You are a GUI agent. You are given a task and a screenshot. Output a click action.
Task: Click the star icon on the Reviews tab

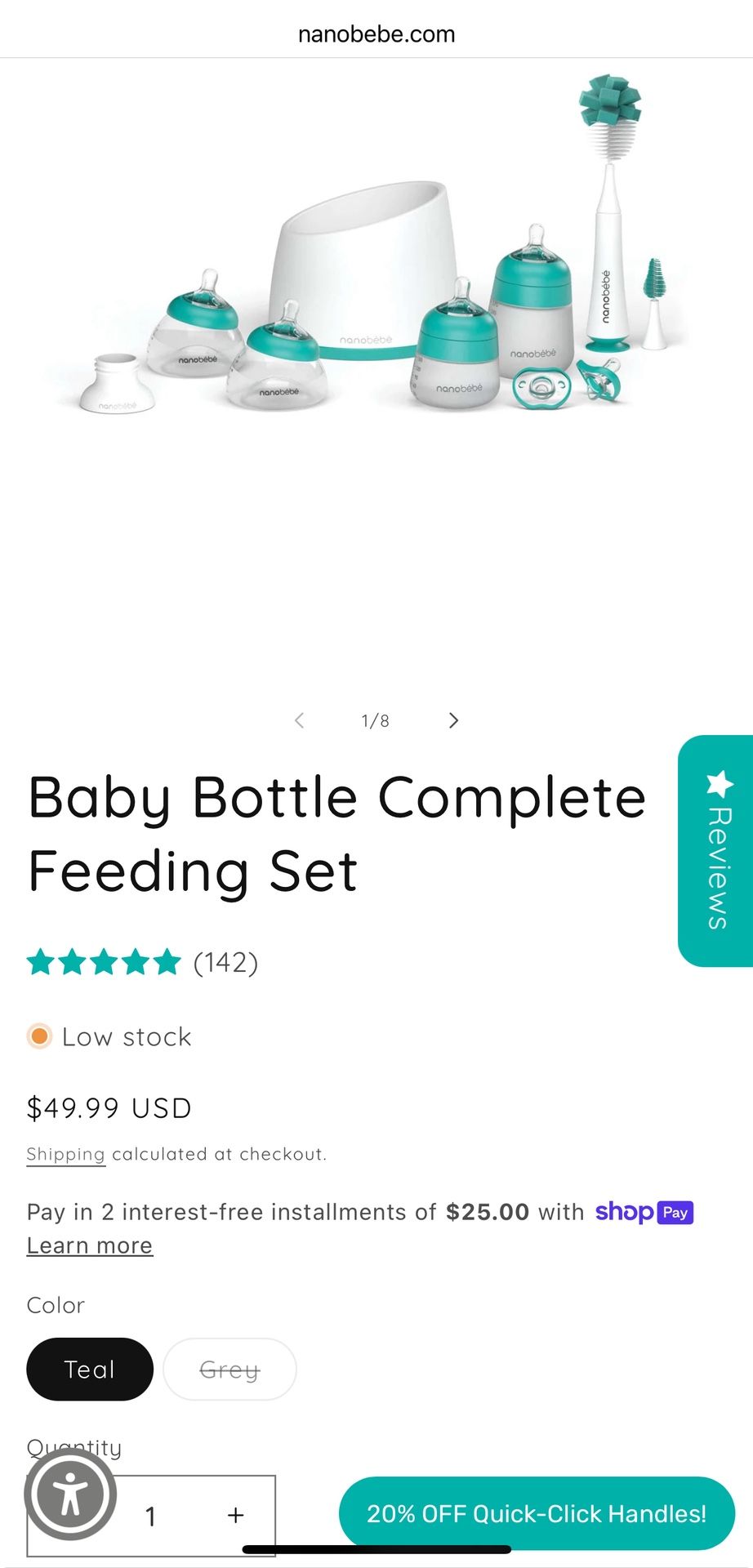click(x=714, y=782)
